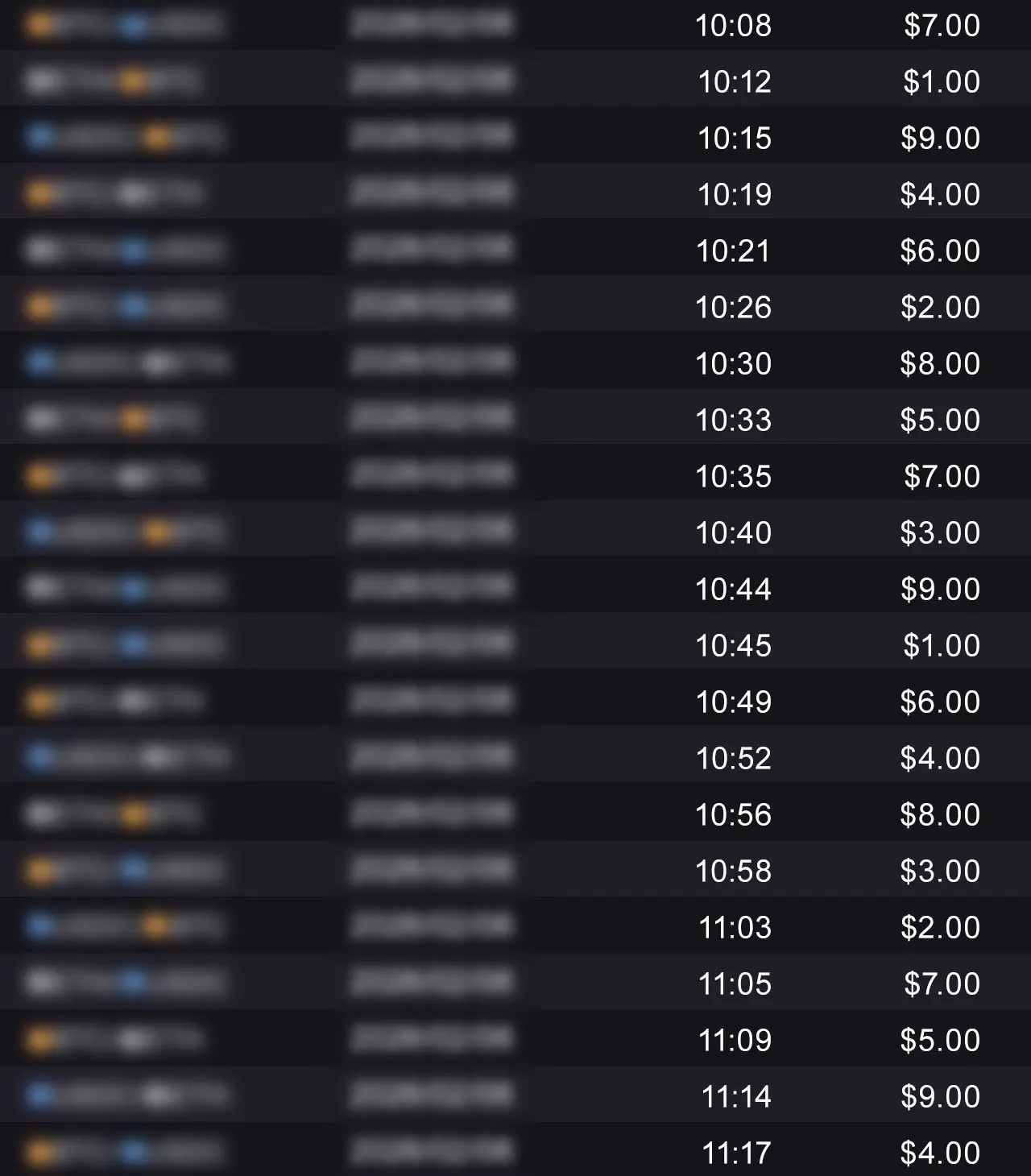1031x1176 pixels.
Task: View the 10:40 entry for $3.00
Action: tap(515, 532)
